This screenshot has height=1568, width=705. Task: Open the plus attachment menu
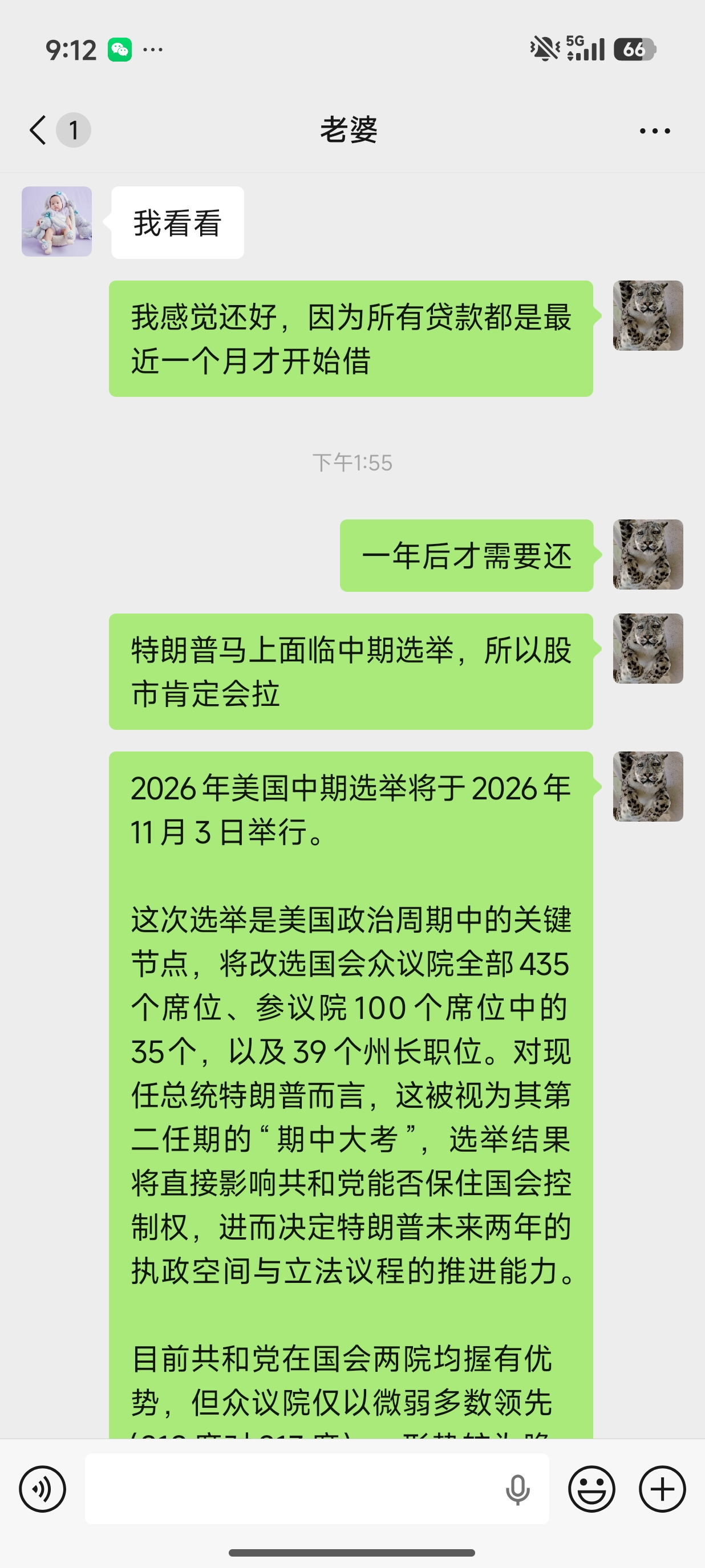662,1488
